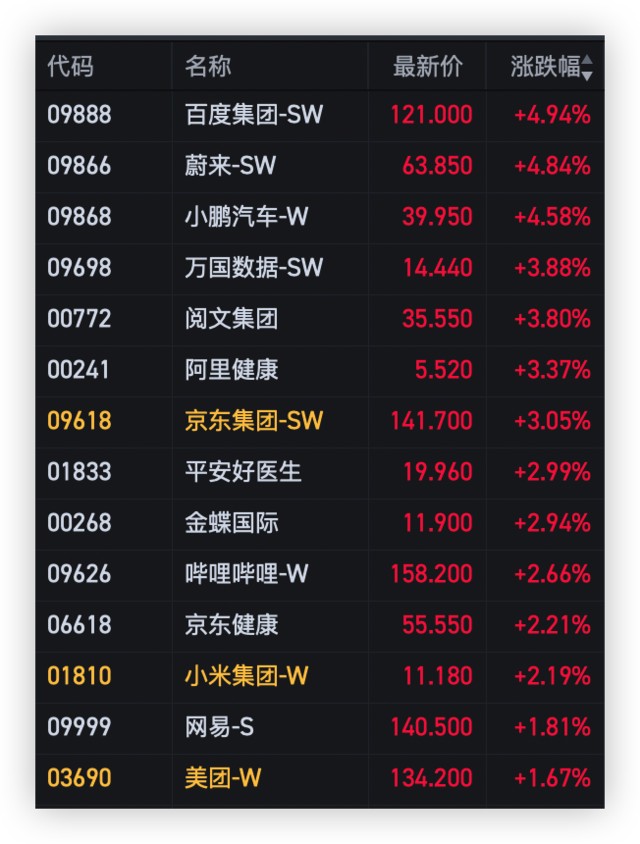This screenshot has height=844, width=640.
Task: Open the 金蝶国际 quote
Action: click(231, 523)
